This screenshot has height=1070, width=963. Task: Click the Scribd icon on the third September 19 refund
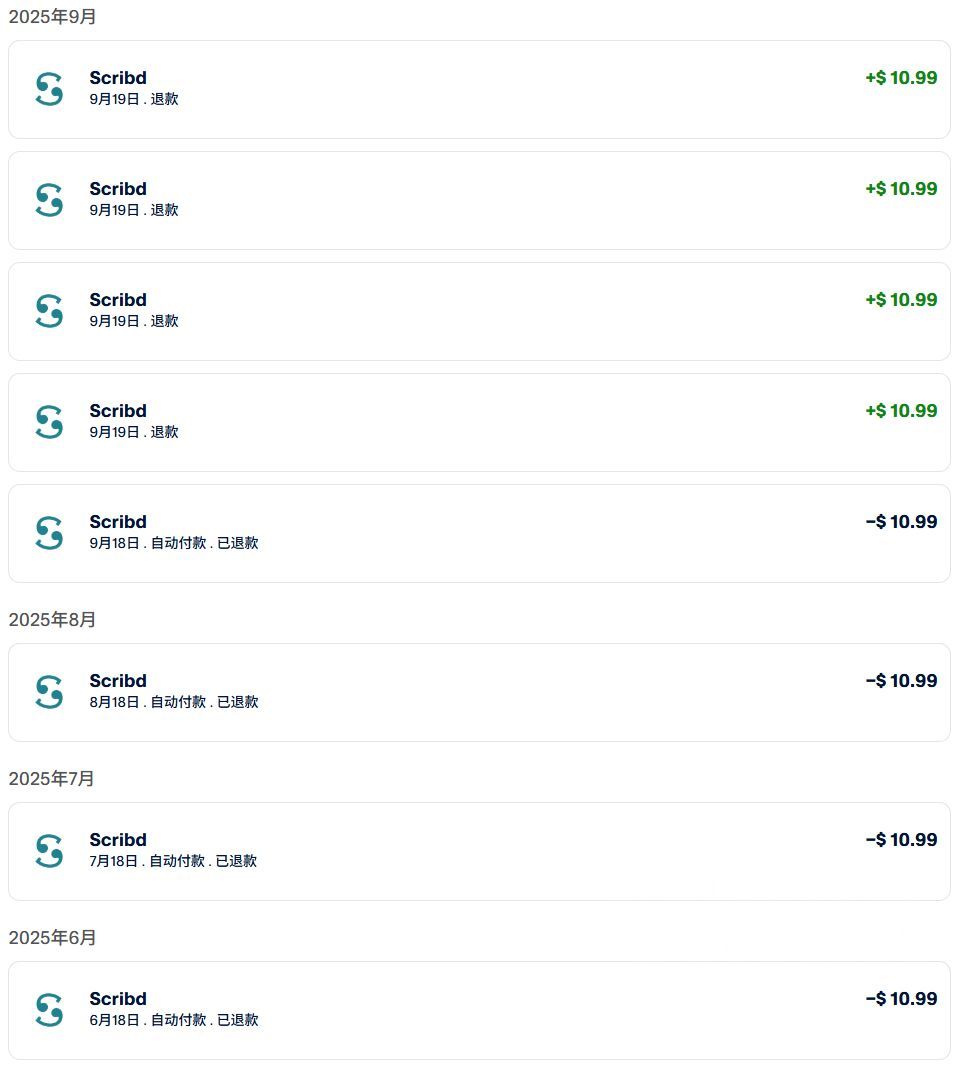pos(47,311)
